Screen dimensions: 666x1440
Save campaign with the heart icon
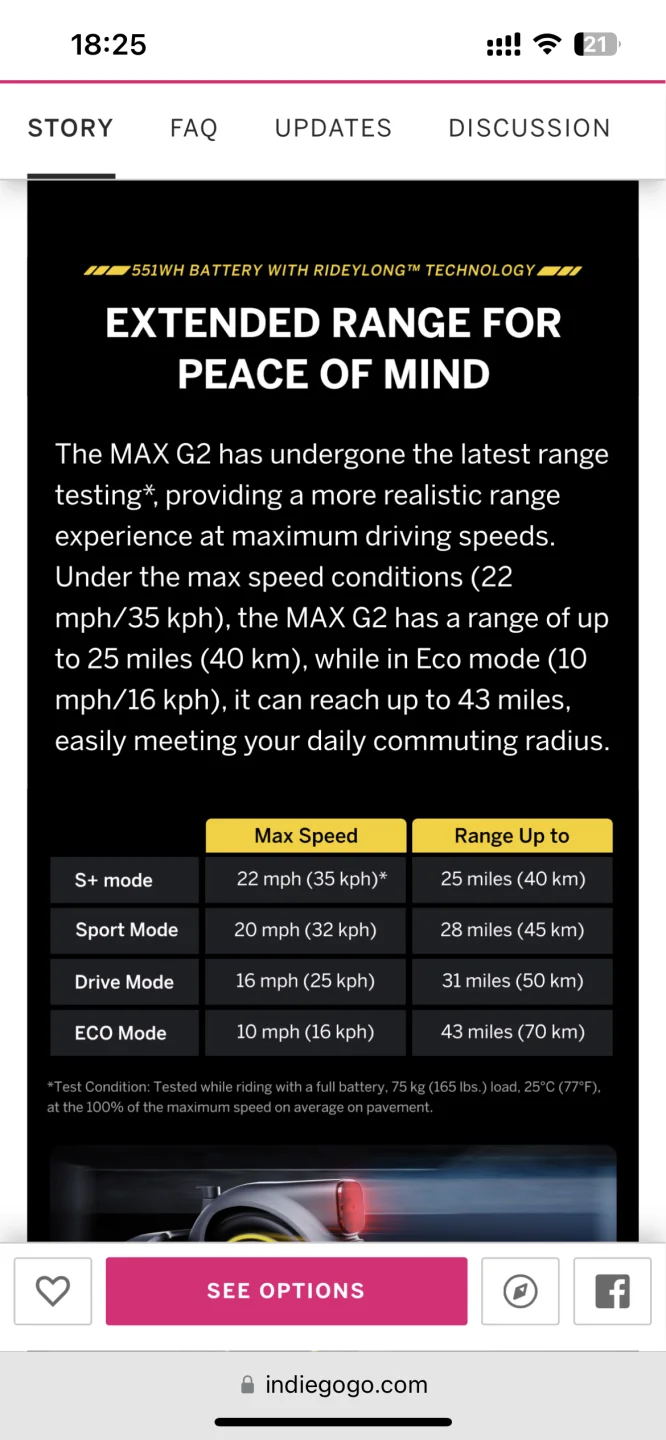[x=53, y=1291]
